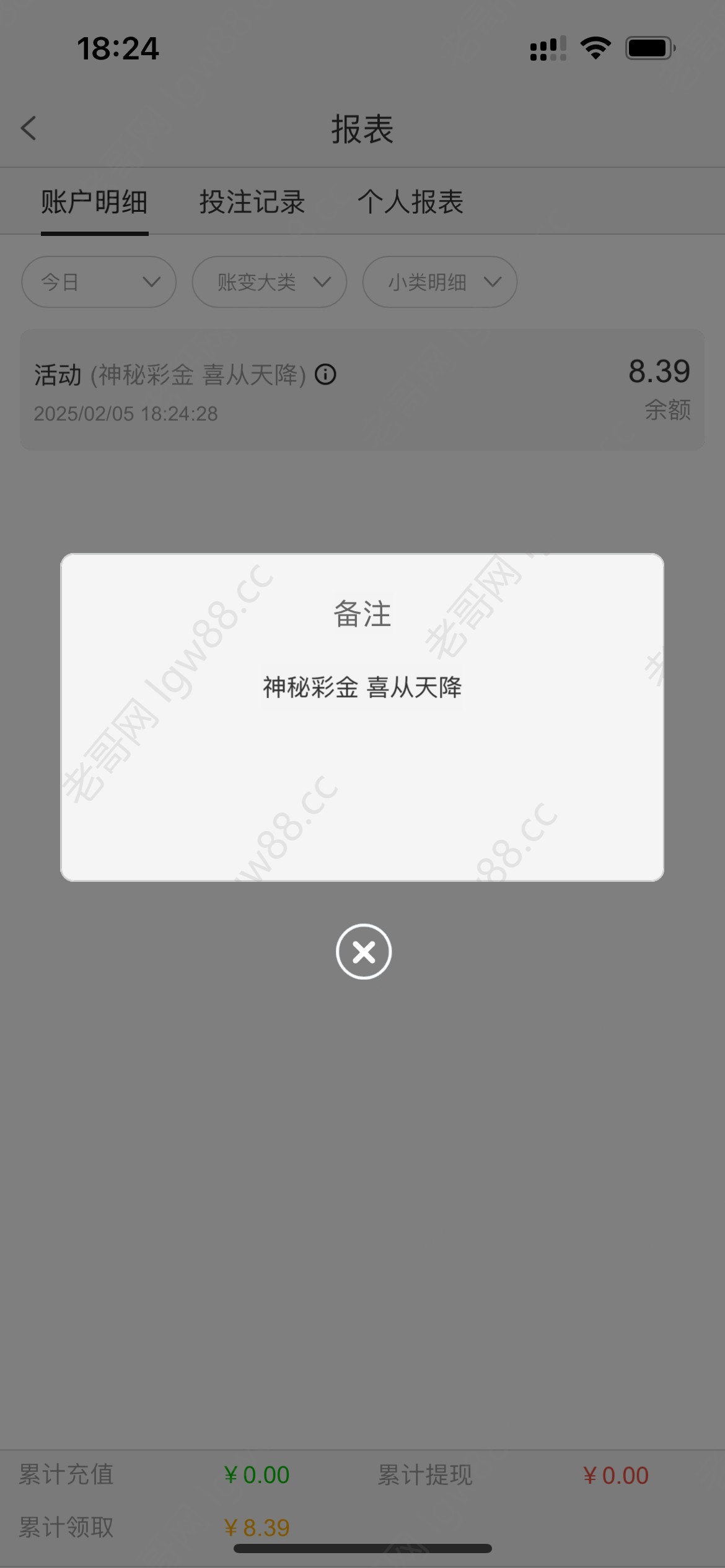Select the 账户明细 tab

[x=94, y=202]
